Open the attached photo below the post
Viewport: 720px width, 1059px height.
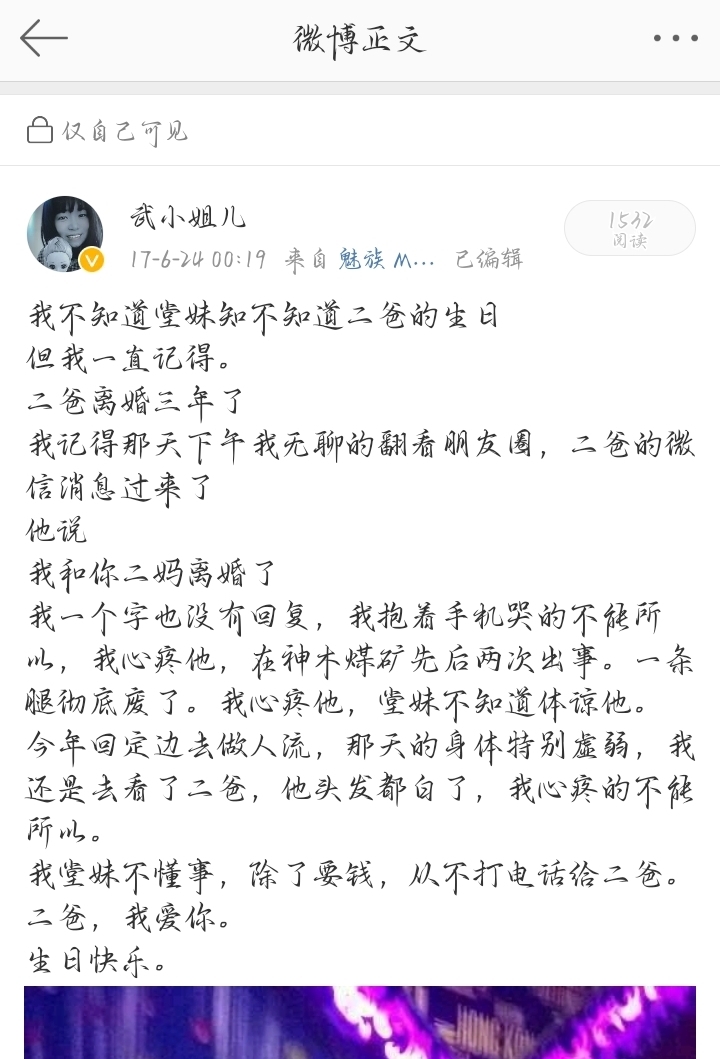[x=360, y=1022]
